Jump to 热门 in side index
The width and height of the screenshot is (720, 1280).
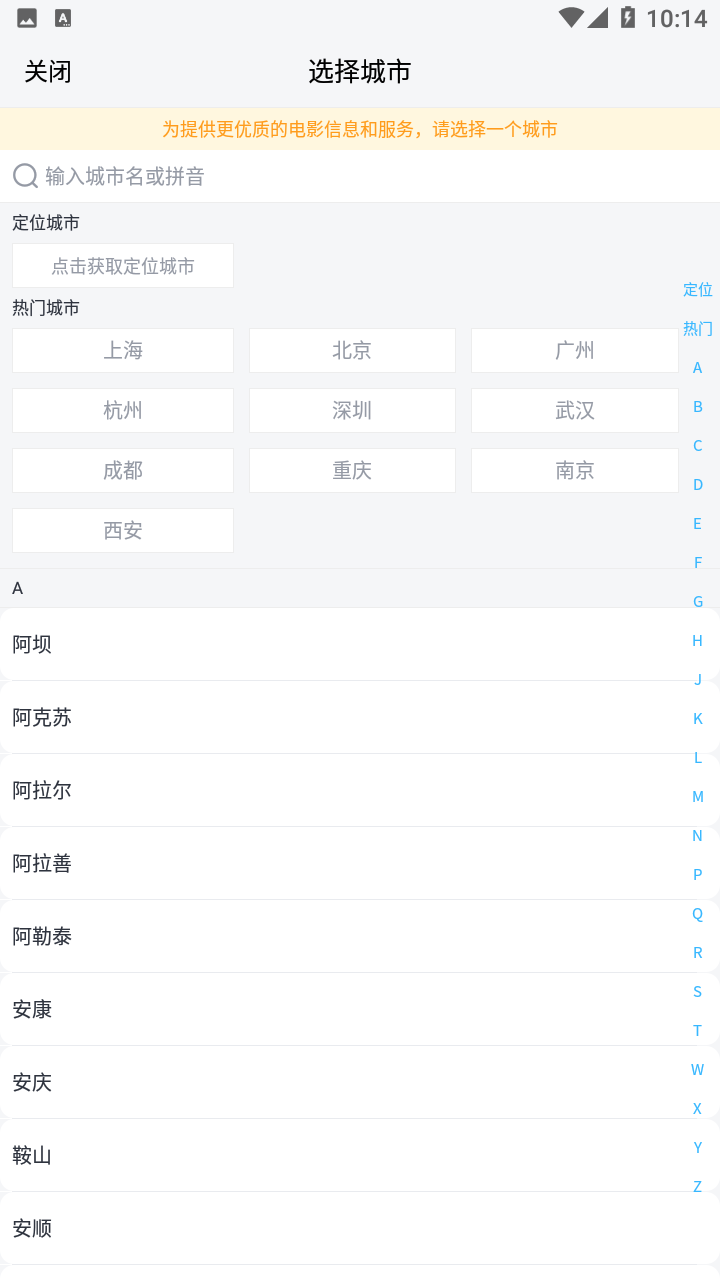[x=697, y=328]
